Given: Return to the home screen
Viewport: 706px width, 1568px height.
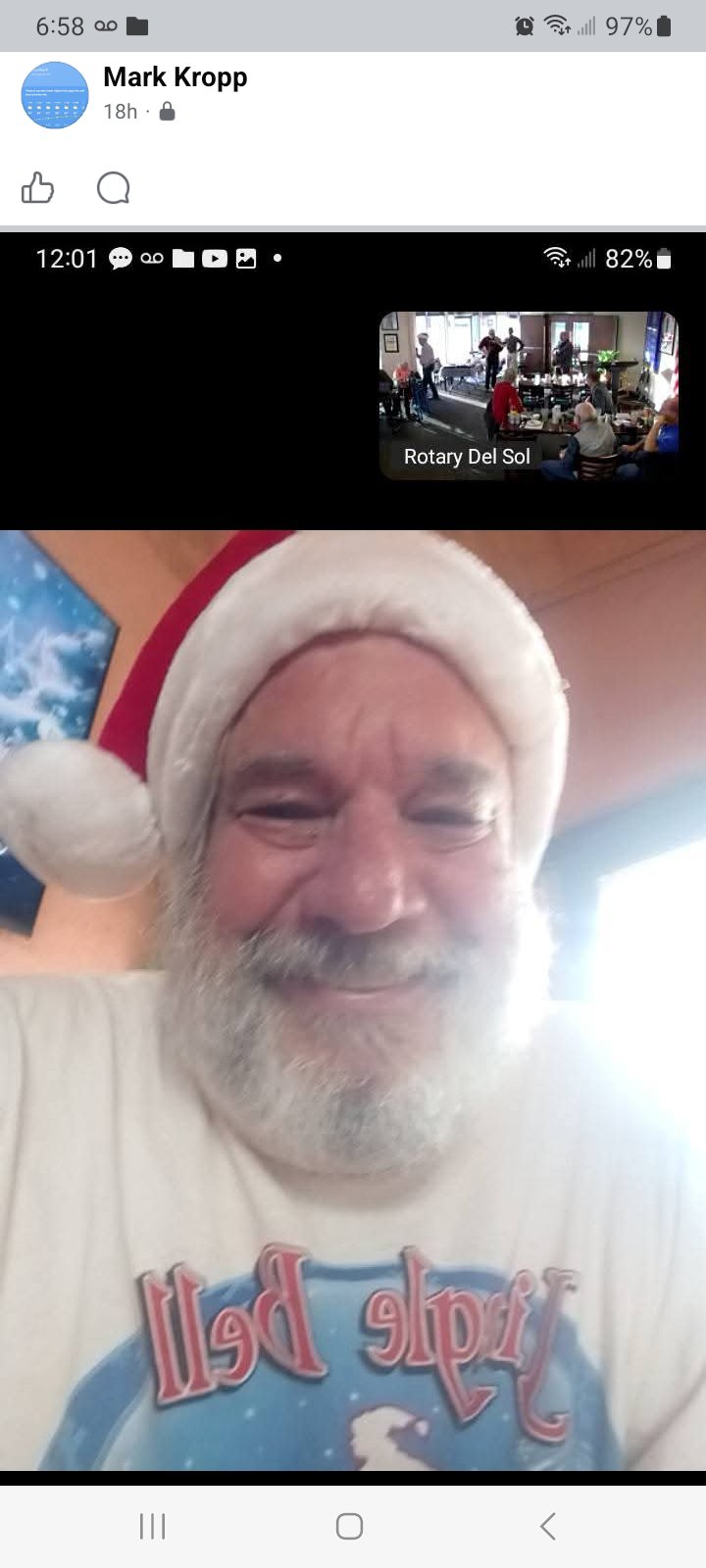Looking at the screenshot, I should tap(349, 1526).
